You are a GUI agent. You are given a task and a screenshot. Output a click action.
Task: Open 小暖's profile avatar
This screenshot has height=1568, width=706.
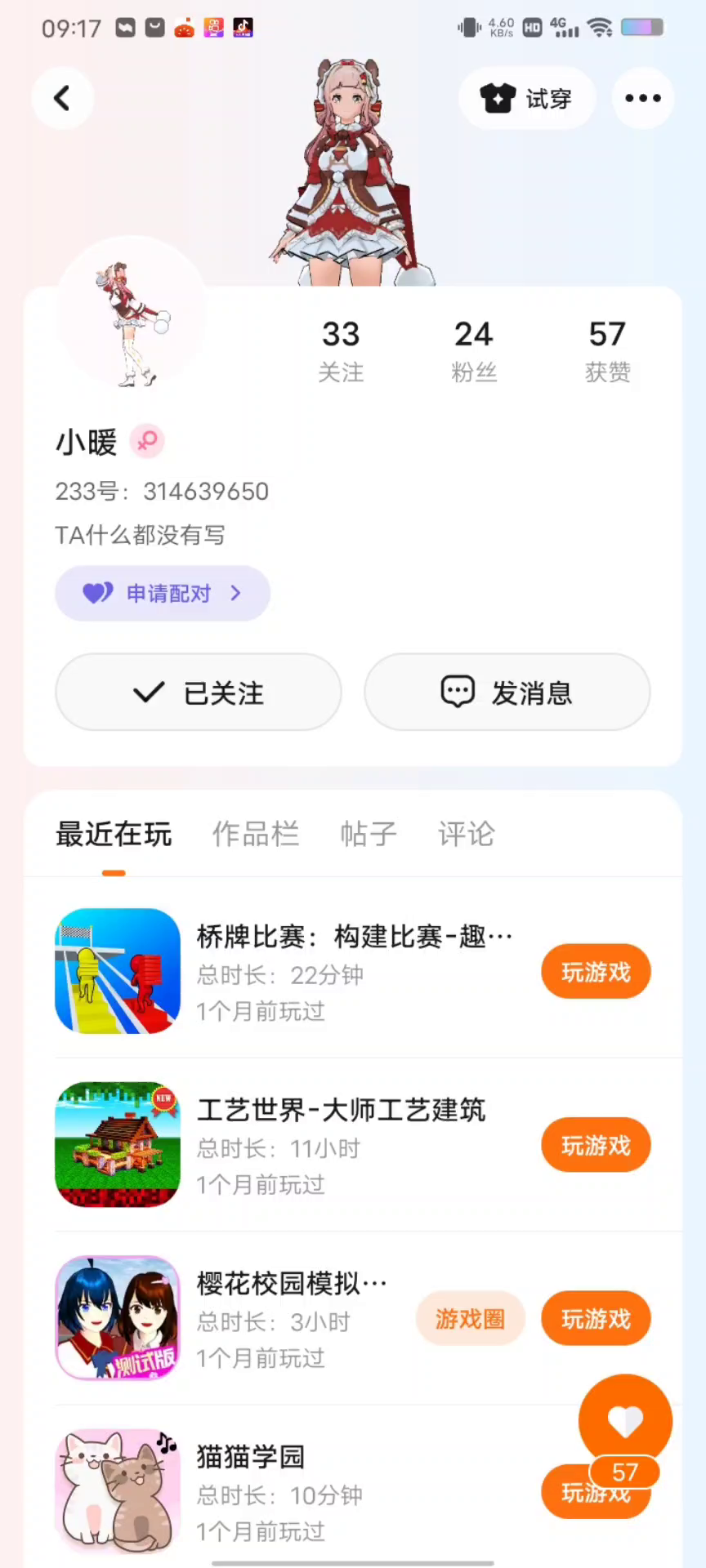[131, 313]
